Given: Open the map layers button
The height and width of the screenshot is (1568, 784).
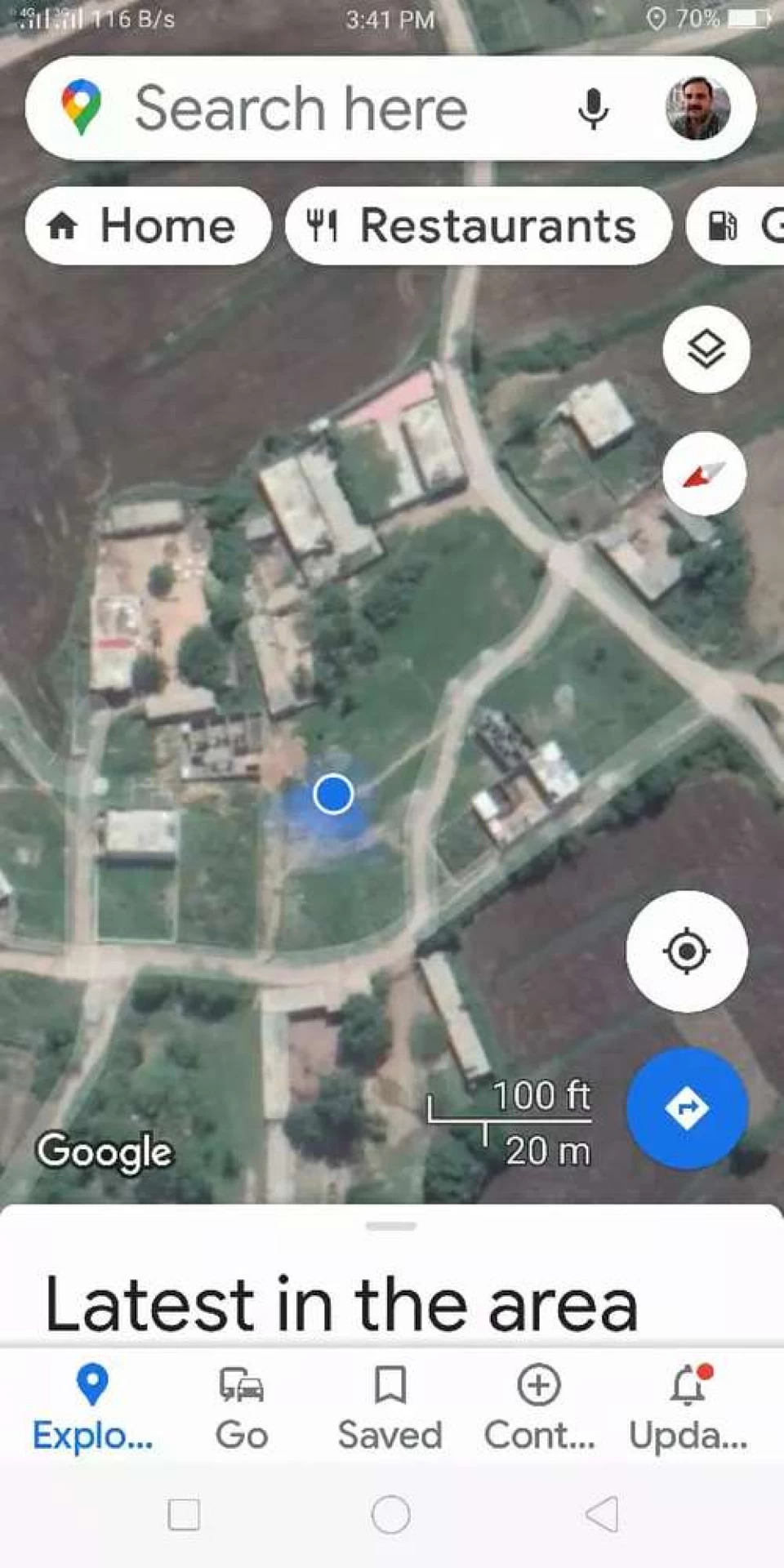Looking at the screenshot, I should tap(706, 350).
